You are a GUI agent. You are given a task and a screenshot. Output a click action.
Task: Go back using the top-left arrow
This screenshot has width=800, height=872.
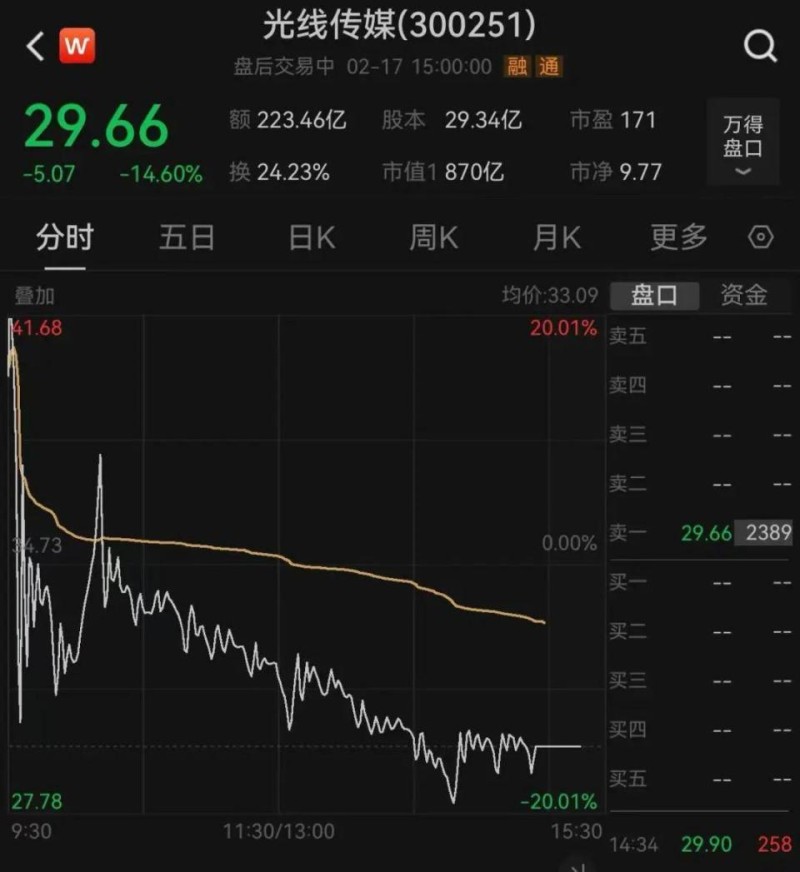pyautogui.click(x=36, y=46)
